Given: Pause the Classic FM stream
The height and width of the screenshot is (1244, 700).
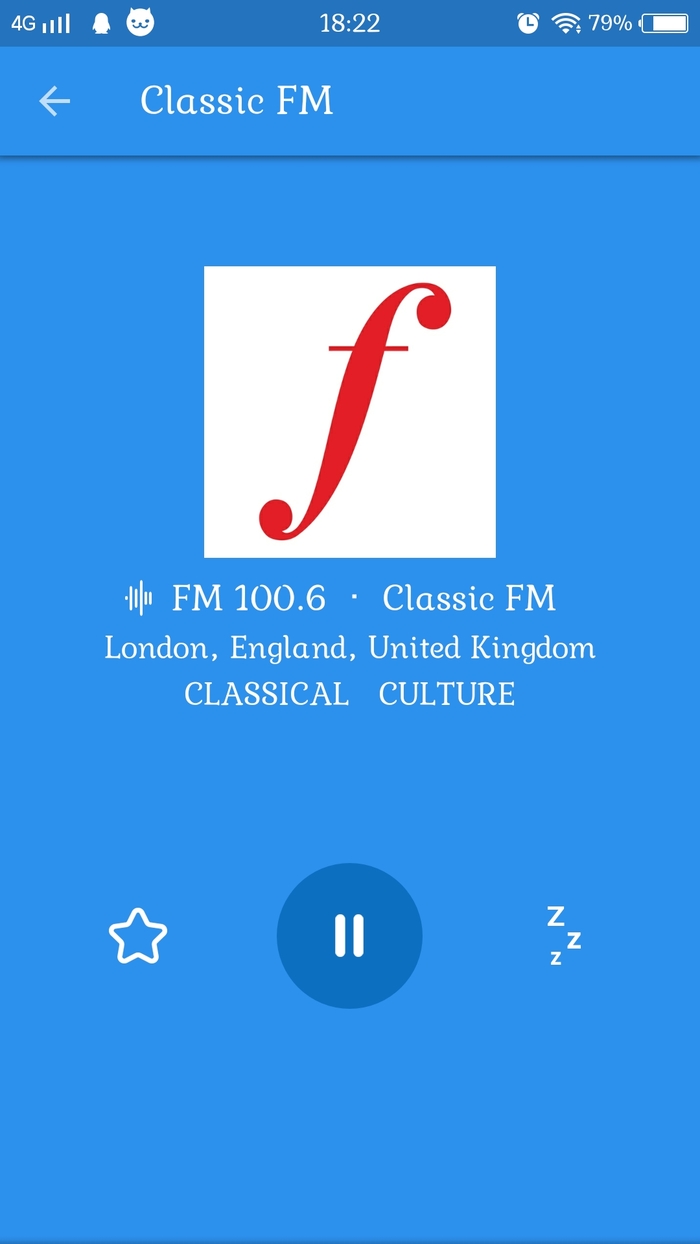Looking at the screenshot, I should 350,936.
